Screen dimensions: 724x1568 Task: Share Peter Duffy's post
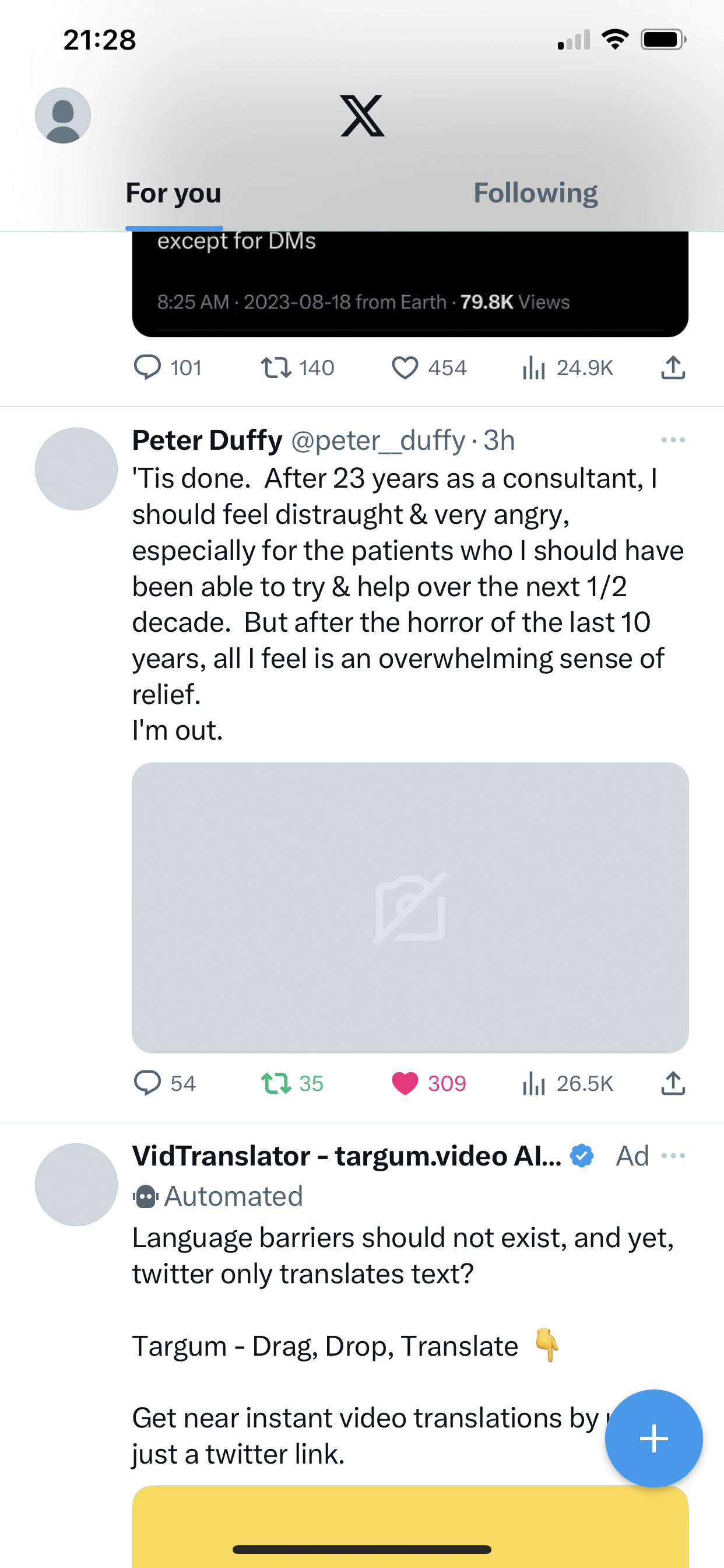click(x=673, y=1083)
